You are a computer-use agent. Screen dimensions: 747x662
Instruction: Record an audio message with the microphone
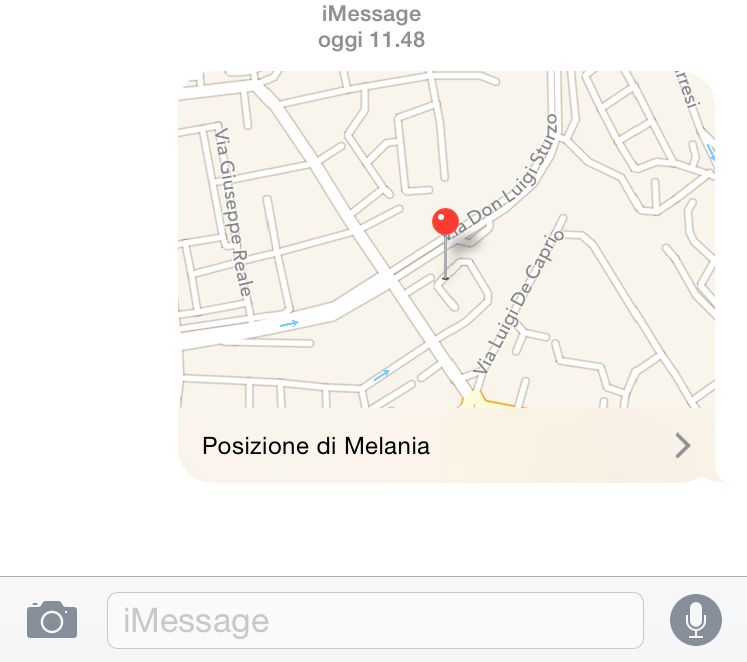click(695, 620)
